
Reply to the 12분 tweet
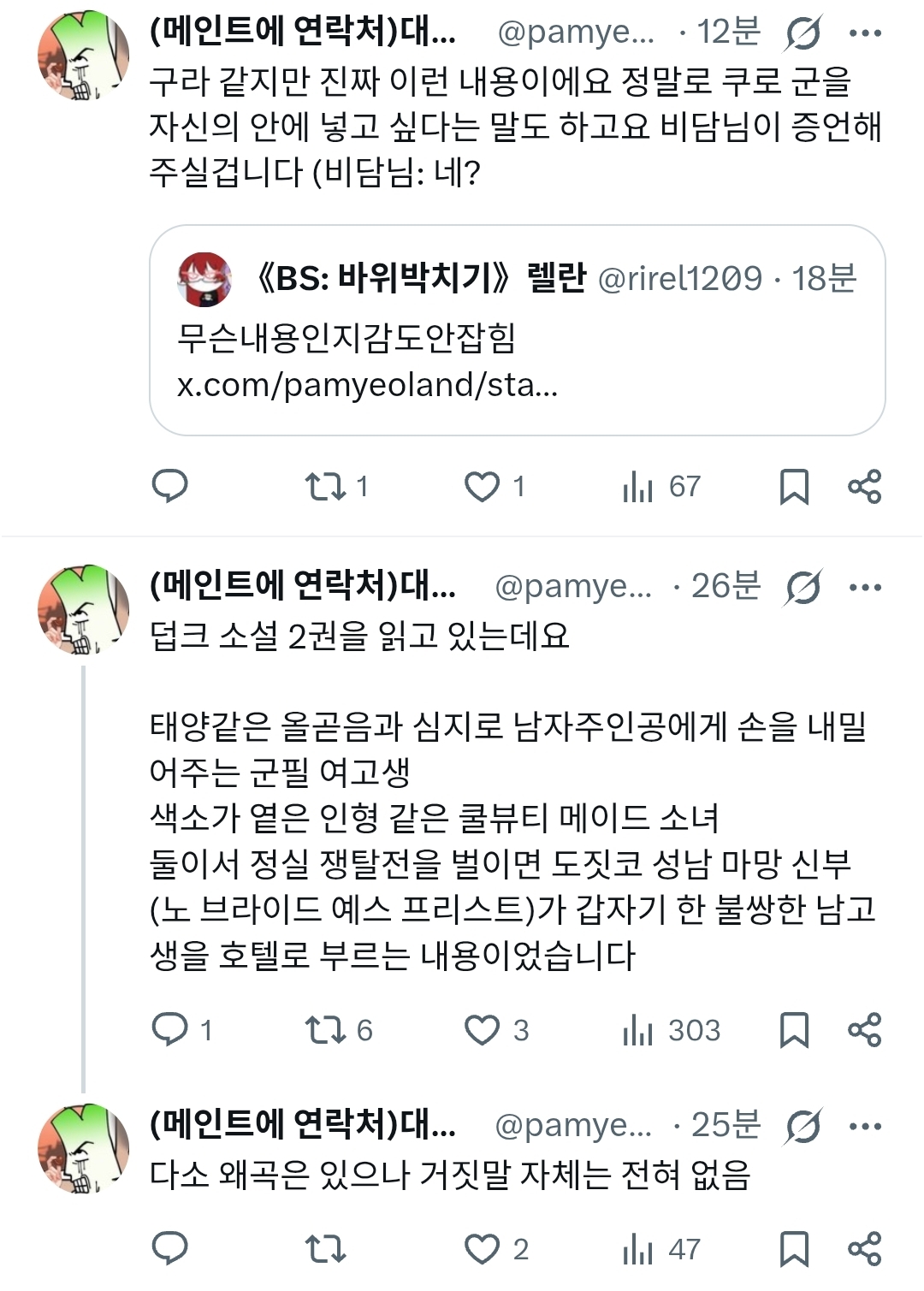[170, 486]
